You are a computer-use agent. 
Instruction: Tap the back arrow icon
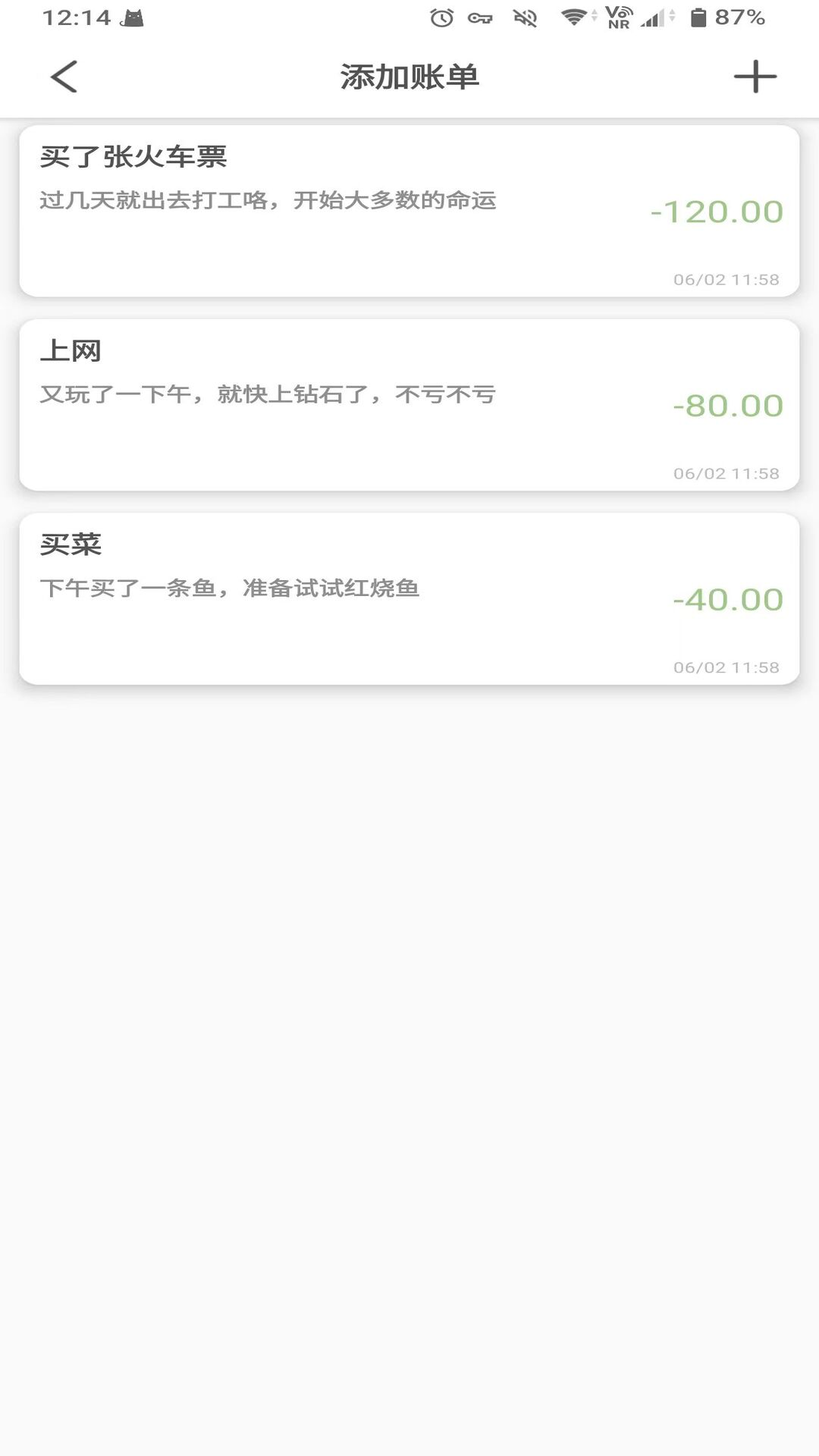[x=64, y=76]
